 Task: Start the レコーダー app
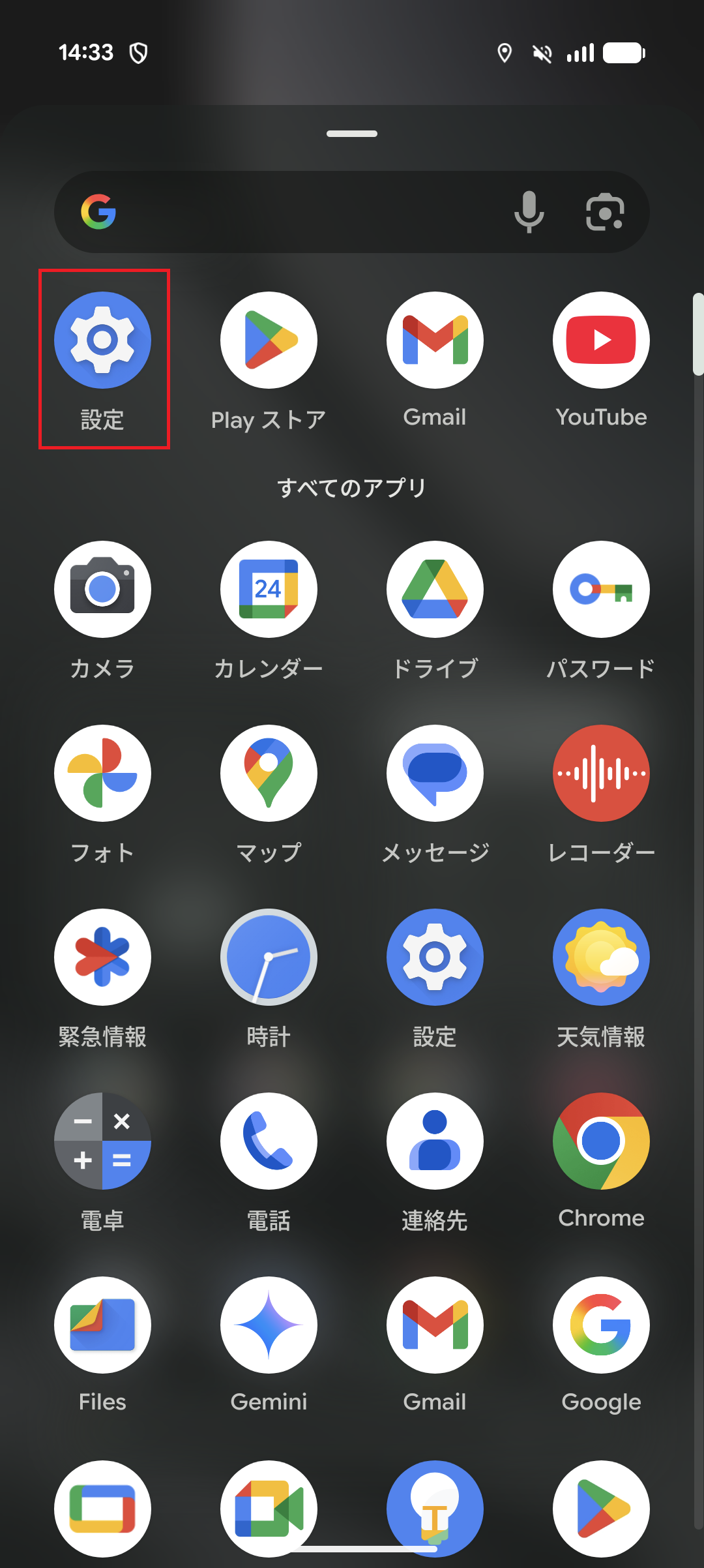click(x=601, y=773)
